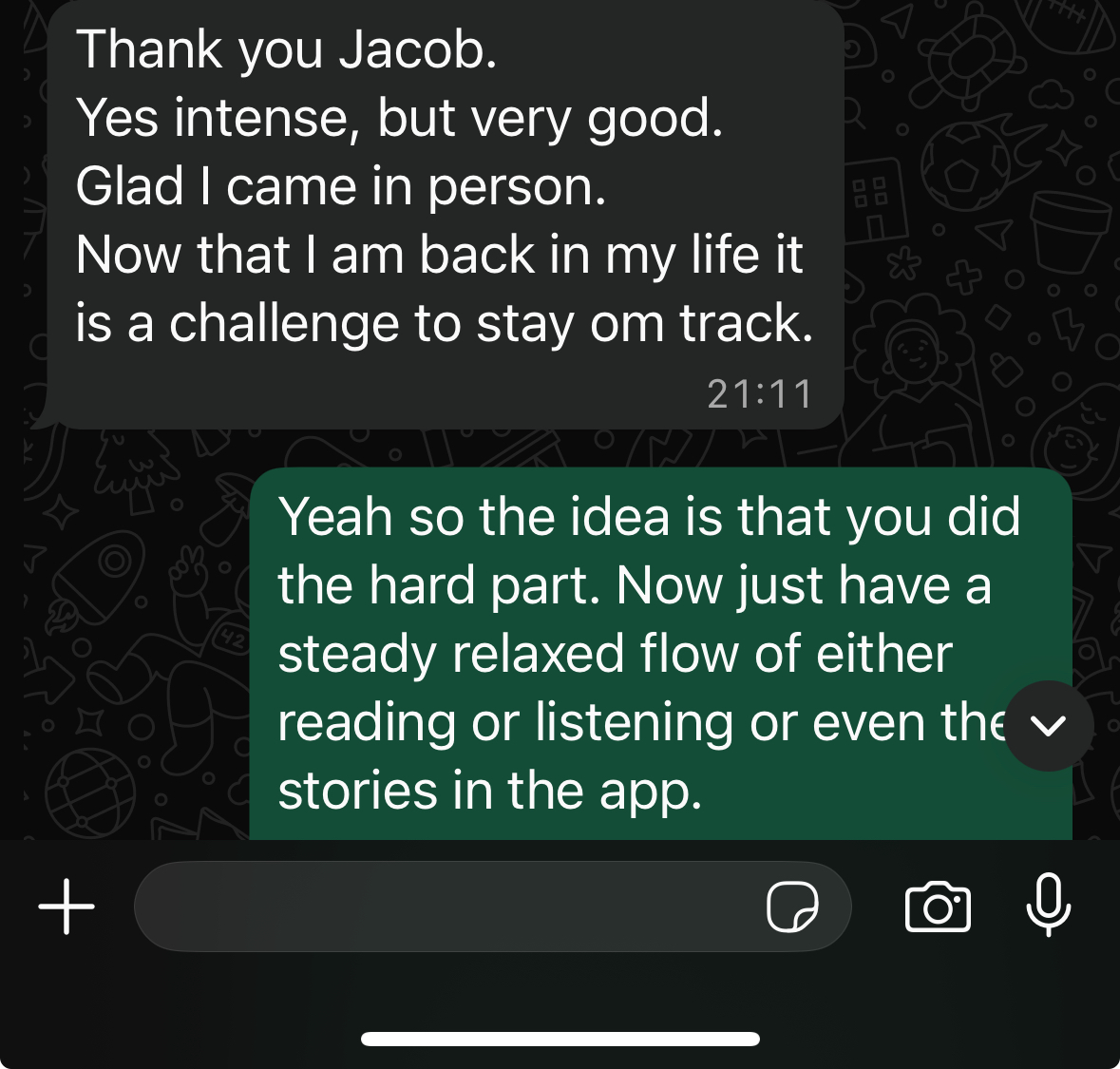Image resolution: width=1120 pixels, height=1069 pixels.
Task: Open the sticker picker
Action: click(x=792, y=907)
